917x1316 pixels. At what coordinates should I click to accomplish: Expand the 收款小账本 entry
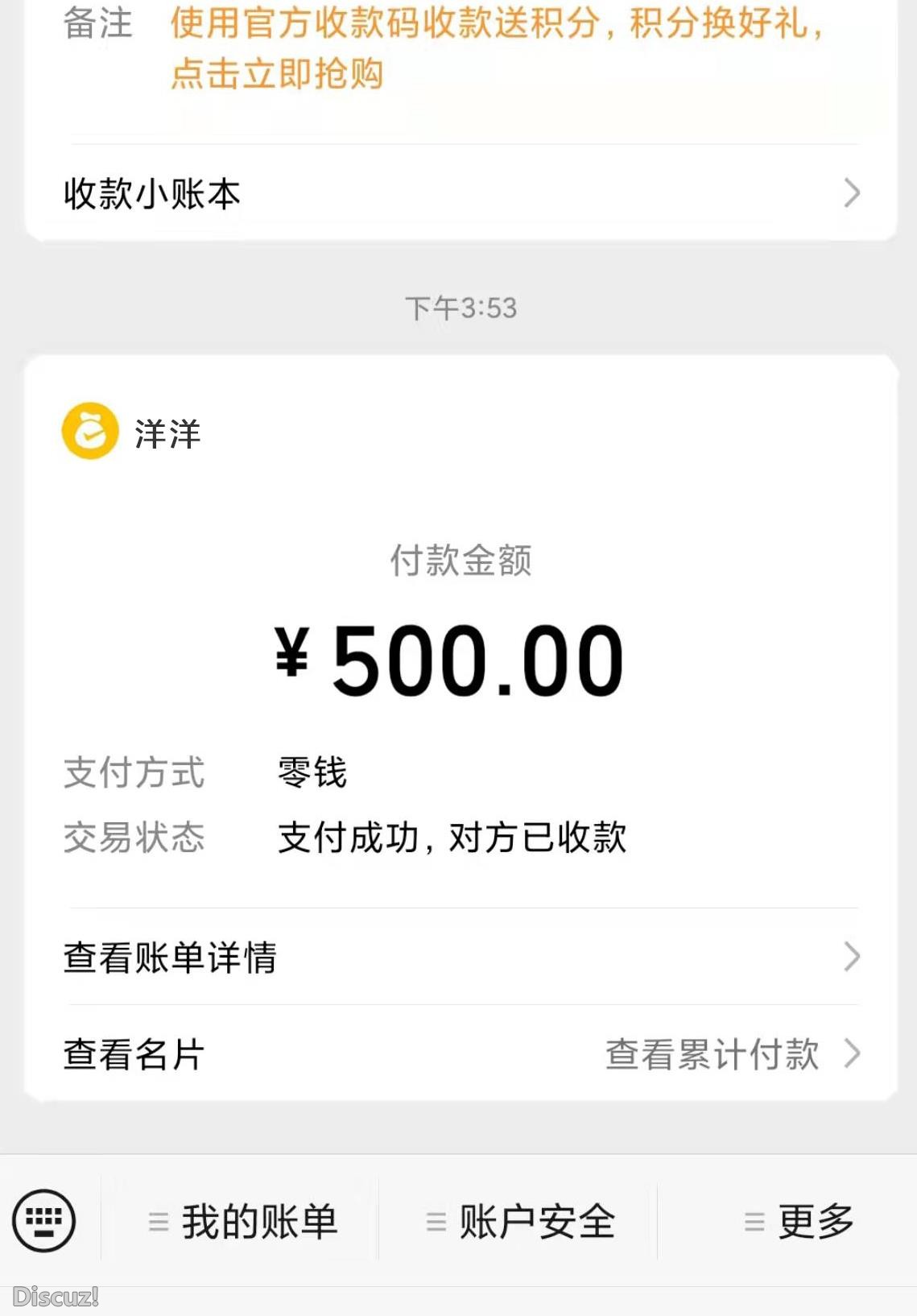click(151, 193)
